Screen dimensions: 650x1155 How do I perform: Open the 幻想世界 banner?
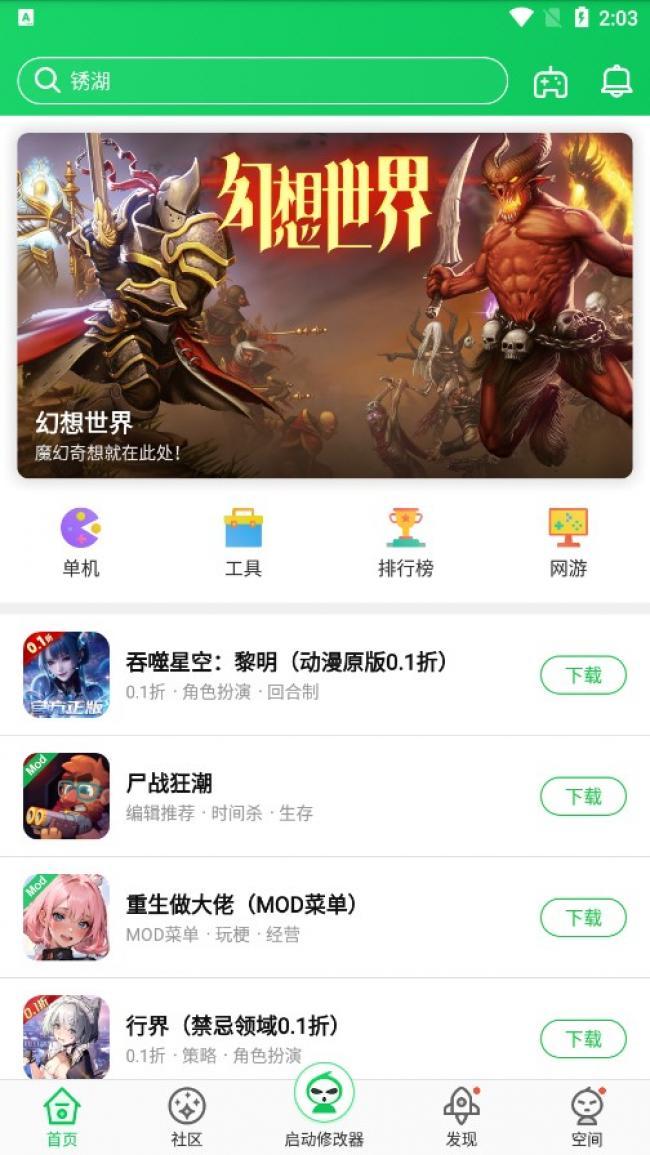(x=325, y=305)
